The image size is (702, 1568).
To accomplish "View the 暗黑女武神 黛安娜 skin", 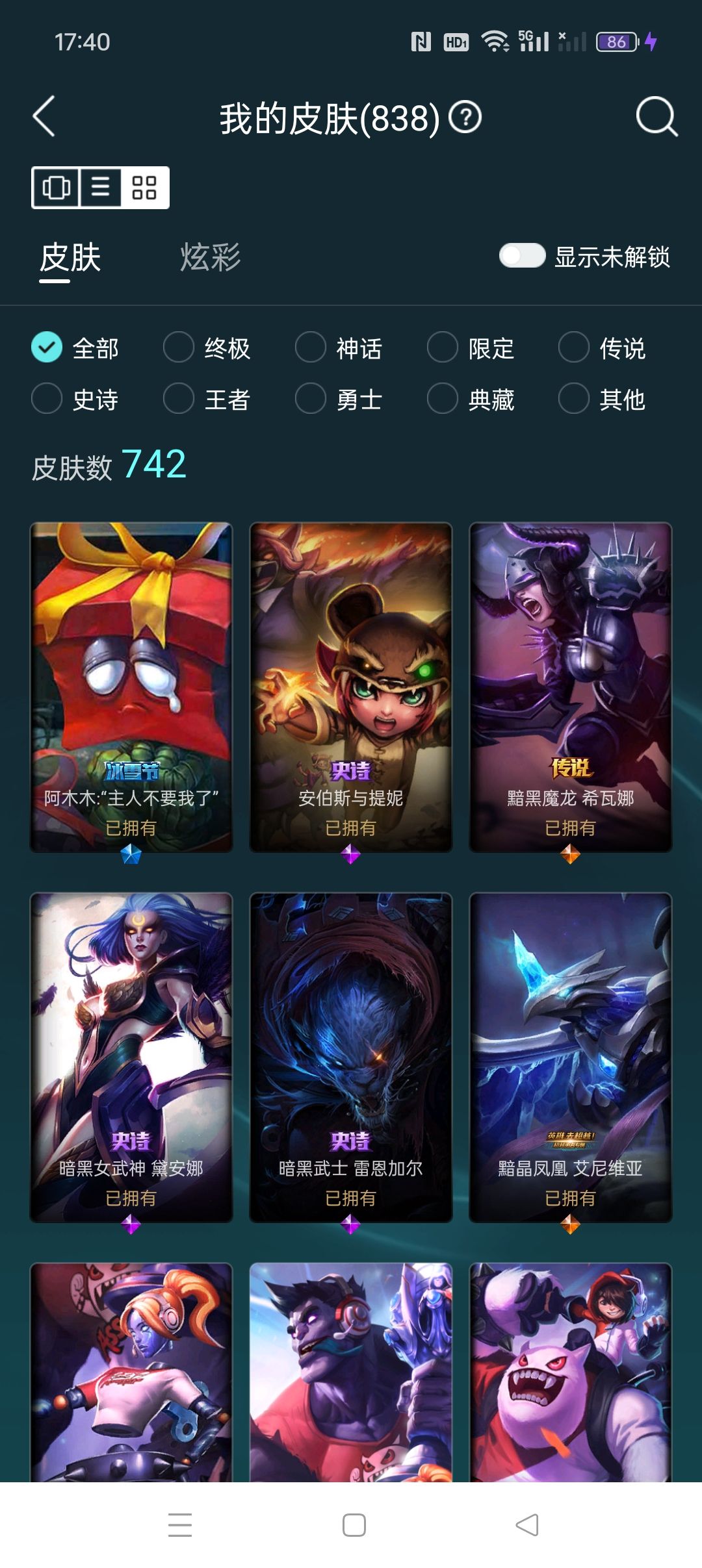I will click(x=131, y=1057).
